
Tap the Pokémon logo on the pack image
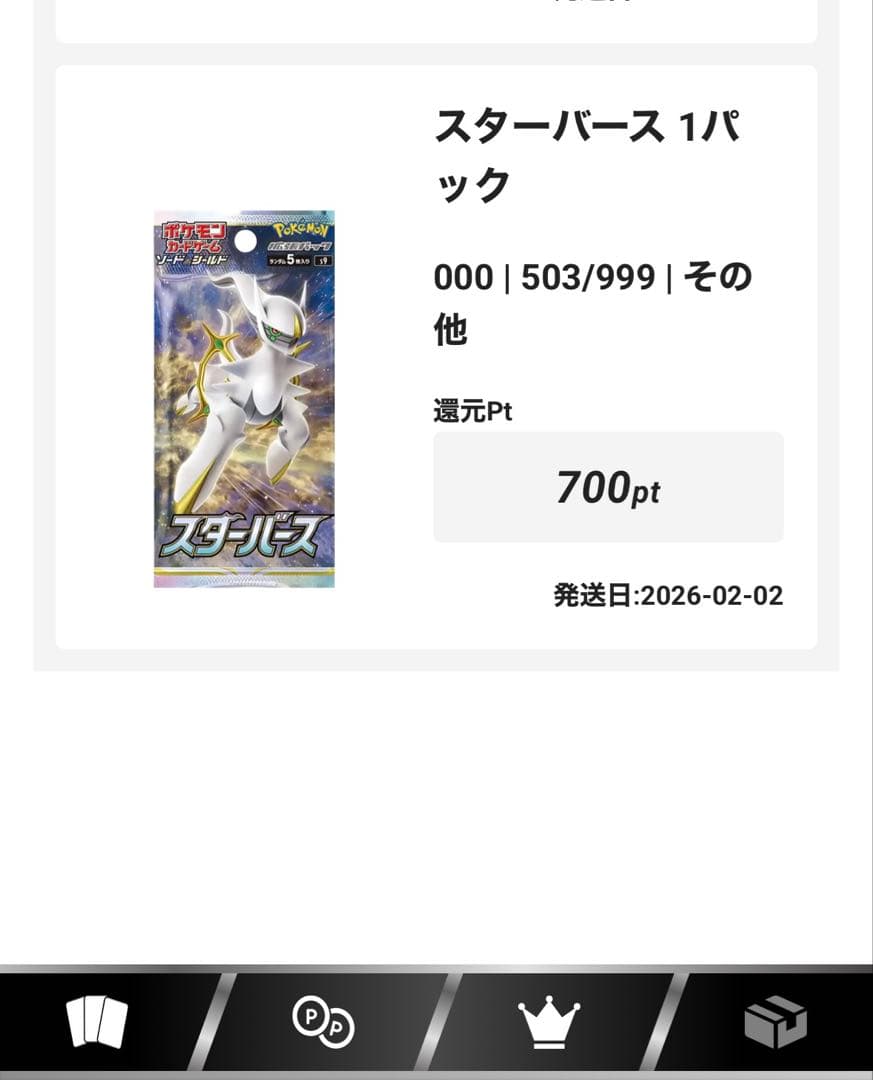pos(298,232)
